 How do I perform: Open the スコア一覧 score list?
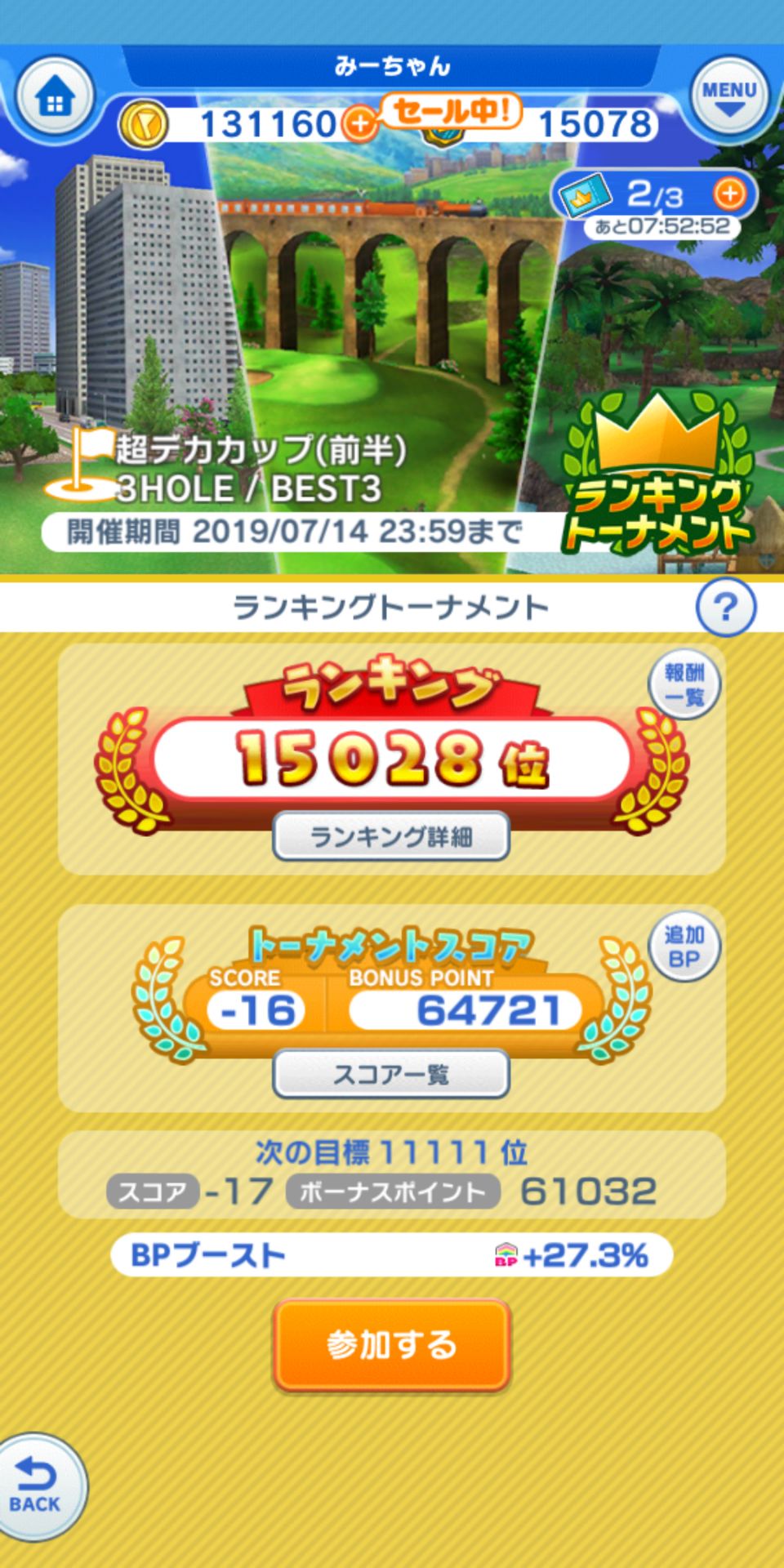pos(391,1074)
